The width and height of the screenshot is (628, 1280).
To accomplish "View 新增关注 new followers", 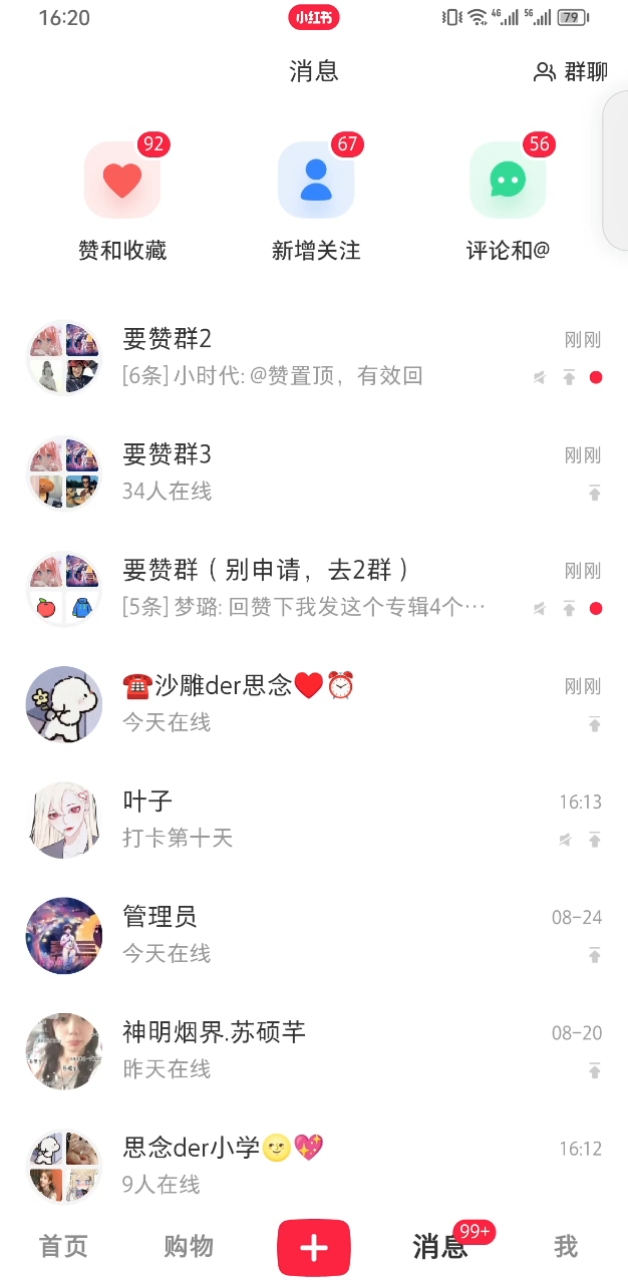I will tap(316, 199).
